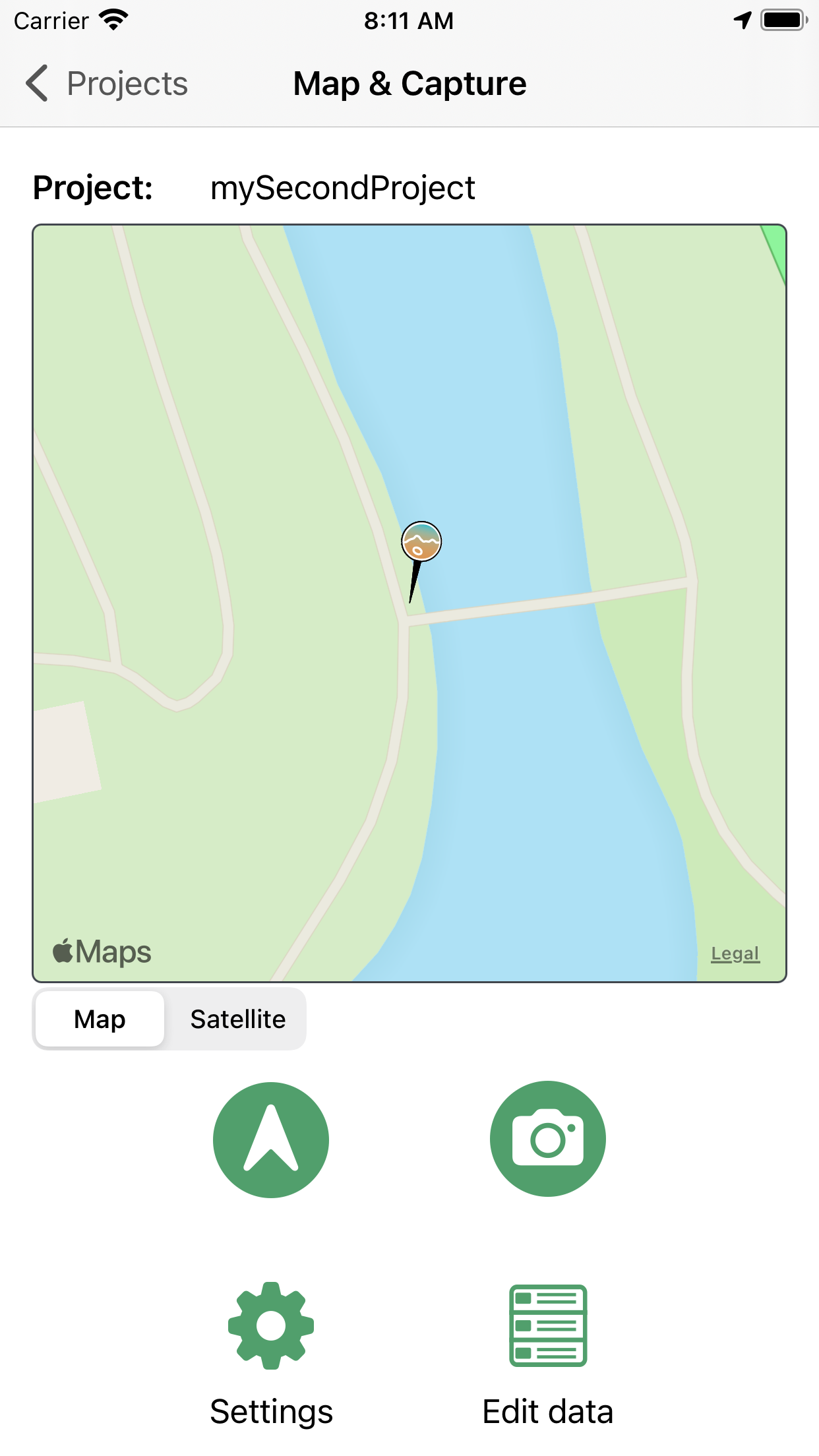This screenshot has height=1456, width=819.
Task: Open the camera to capture photo
Action: click(547, 1139)
